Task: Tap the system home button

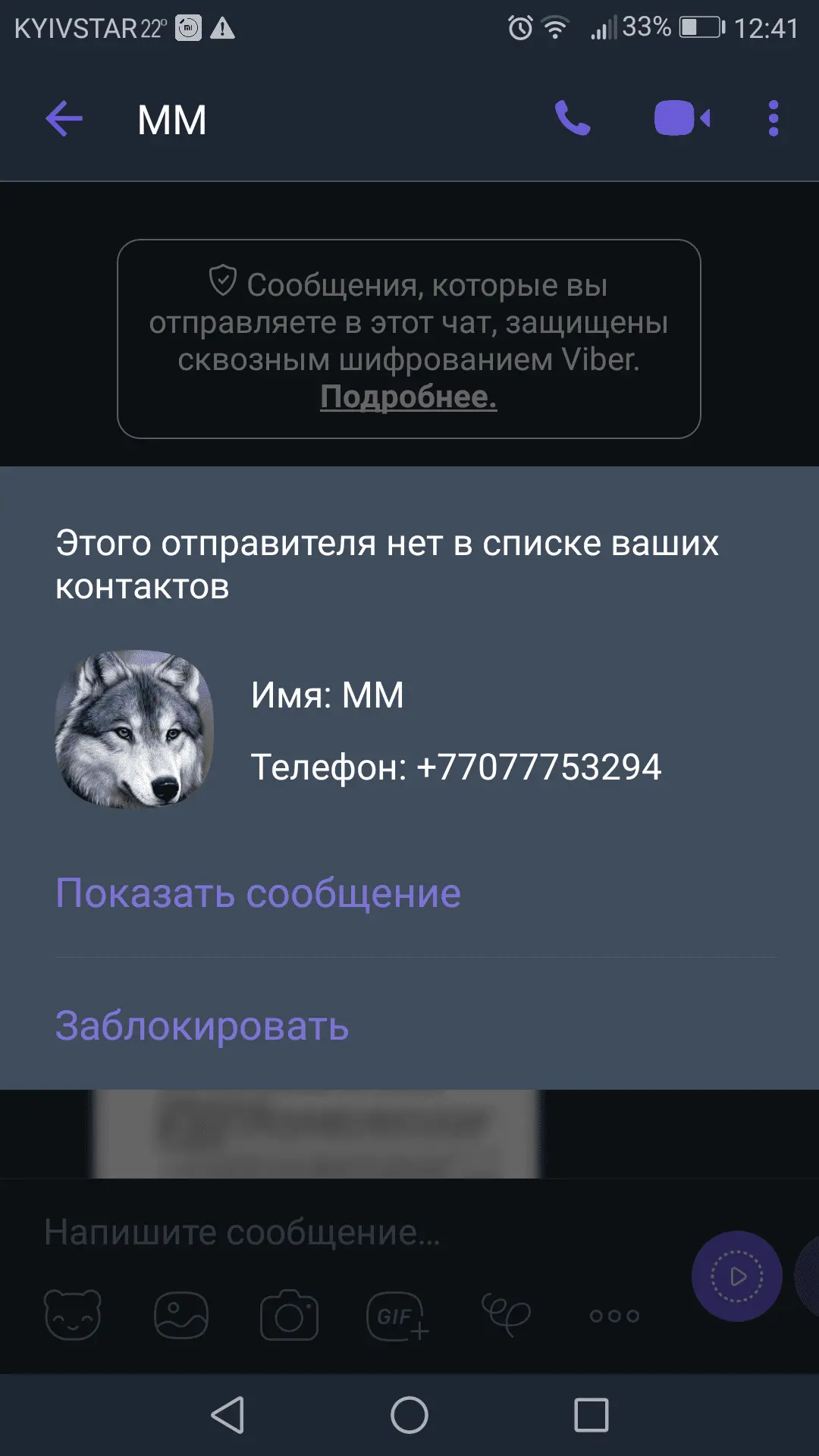Action: point(409,1415)
